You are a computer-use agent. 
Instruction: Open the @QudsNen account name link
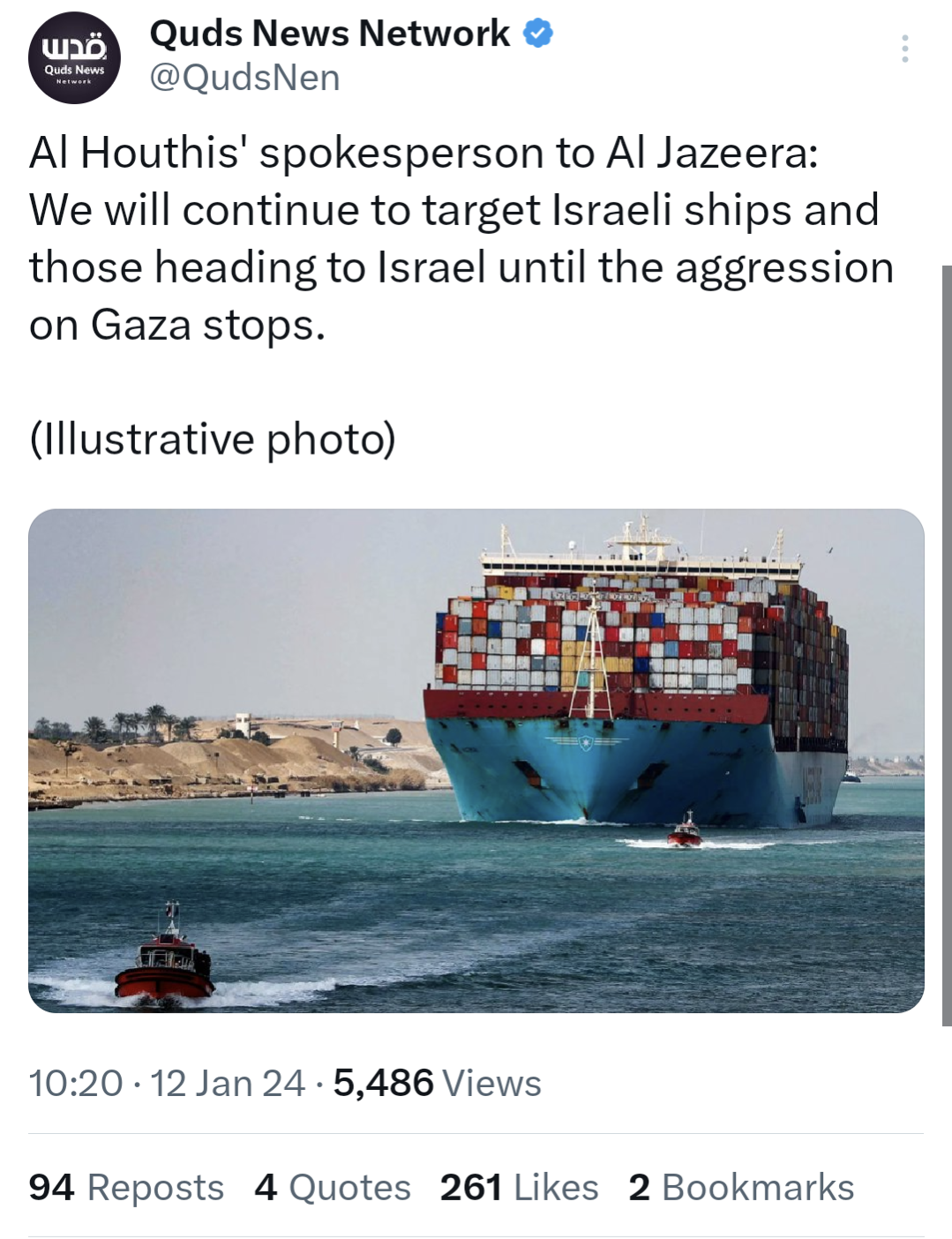244,78
